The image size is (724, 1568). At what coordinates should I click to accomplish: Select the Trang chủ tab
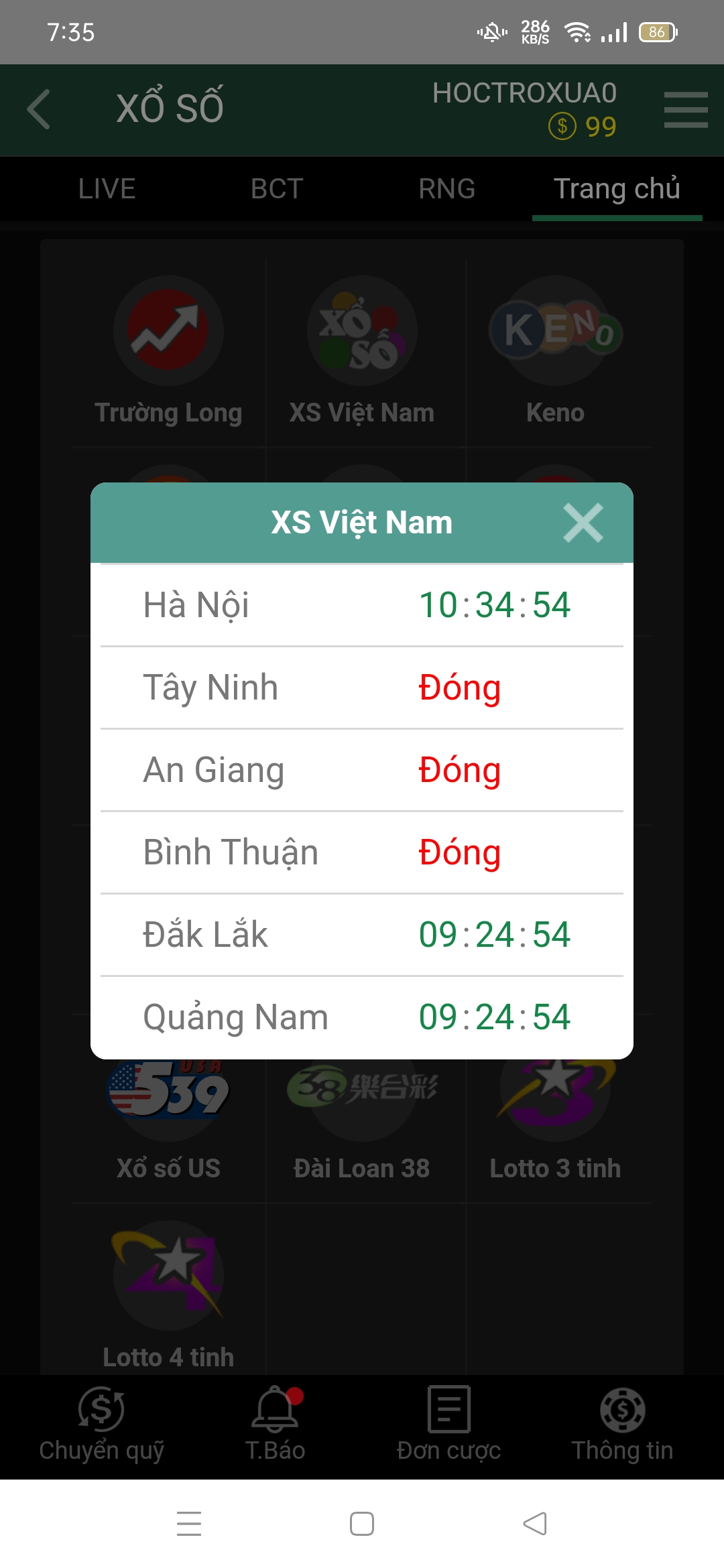(x=617, y=189)
